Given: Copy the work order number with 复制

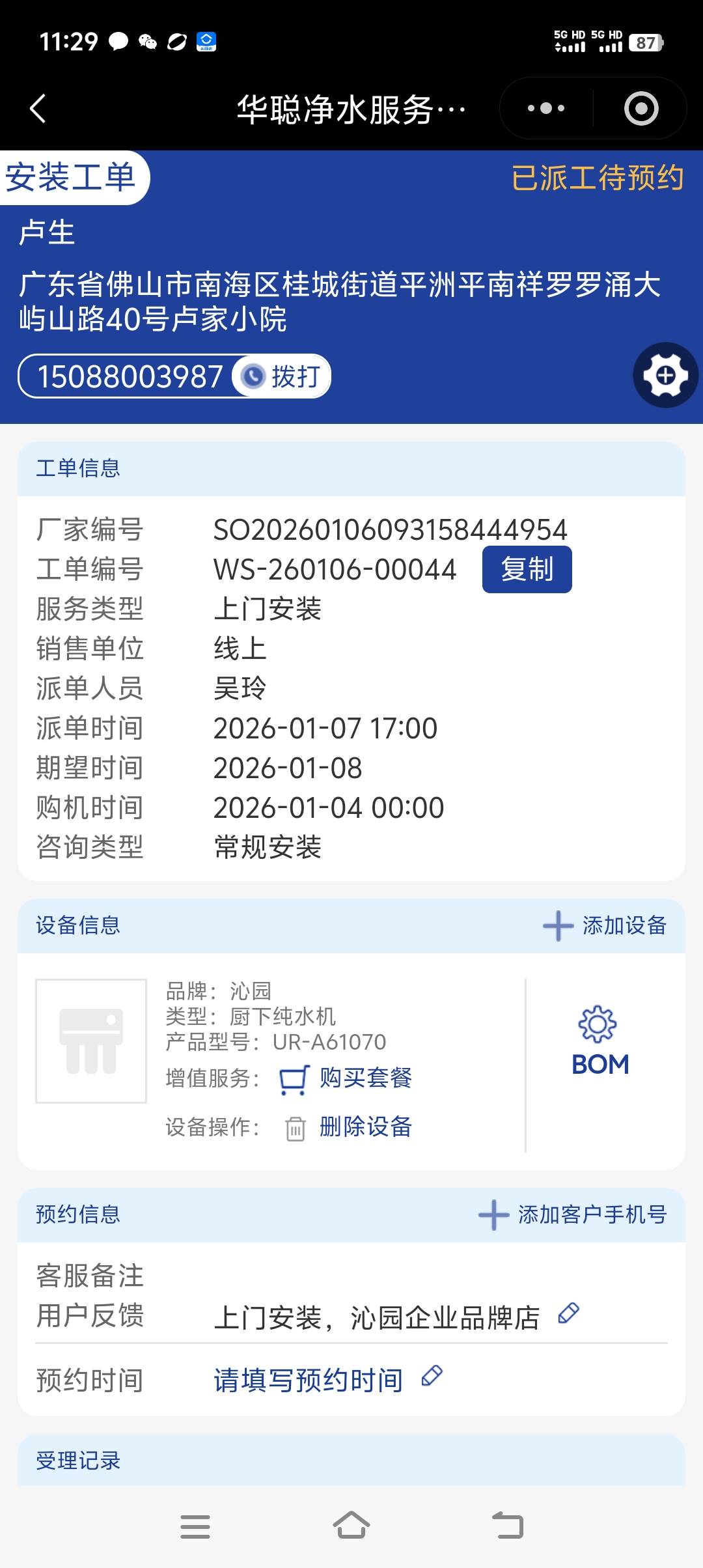Looking at the screenshot, I should pyautogui.click(x=527, y=570).
